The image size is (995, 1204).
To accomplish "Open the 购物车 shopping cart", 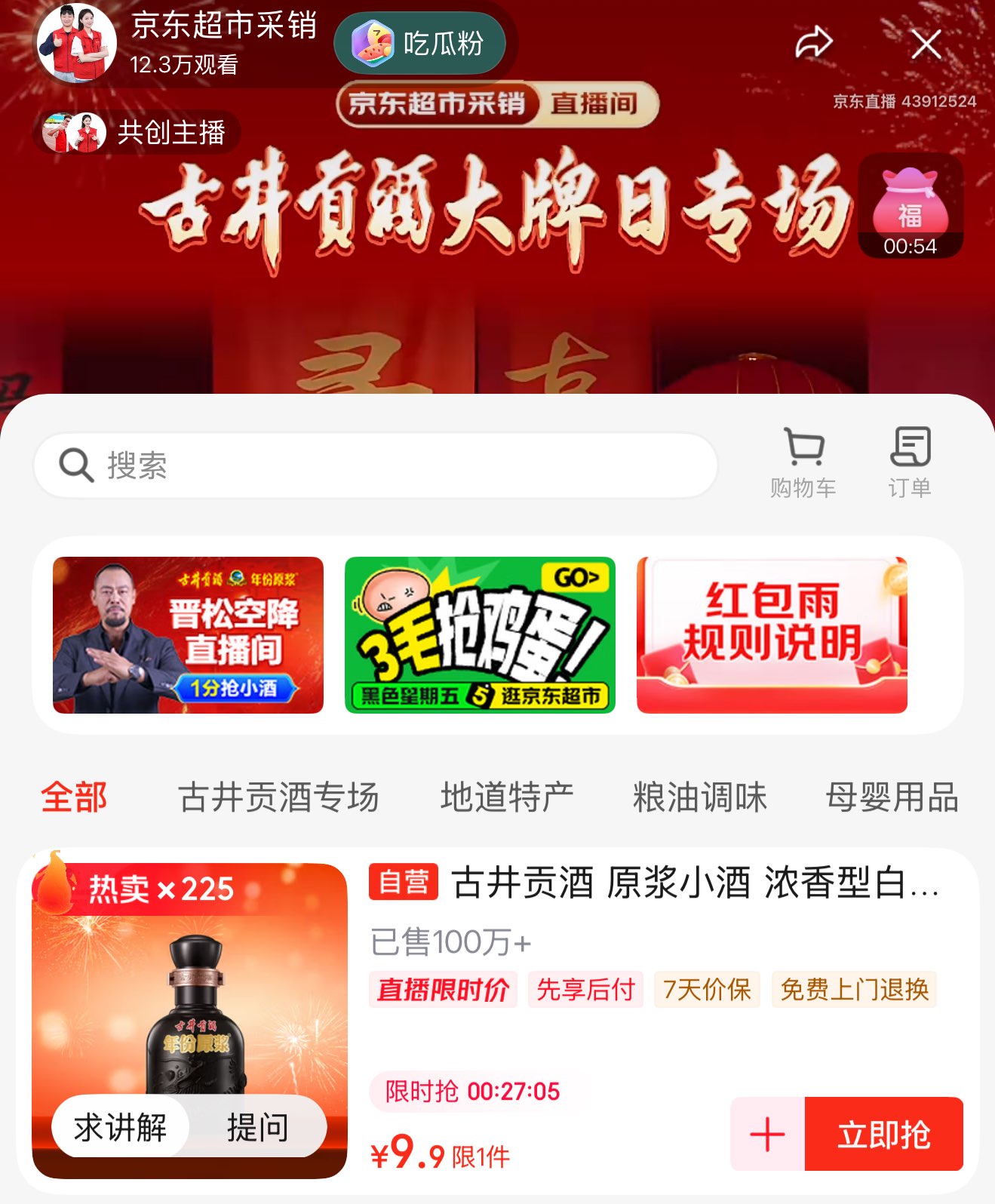I will click(803, 462).
